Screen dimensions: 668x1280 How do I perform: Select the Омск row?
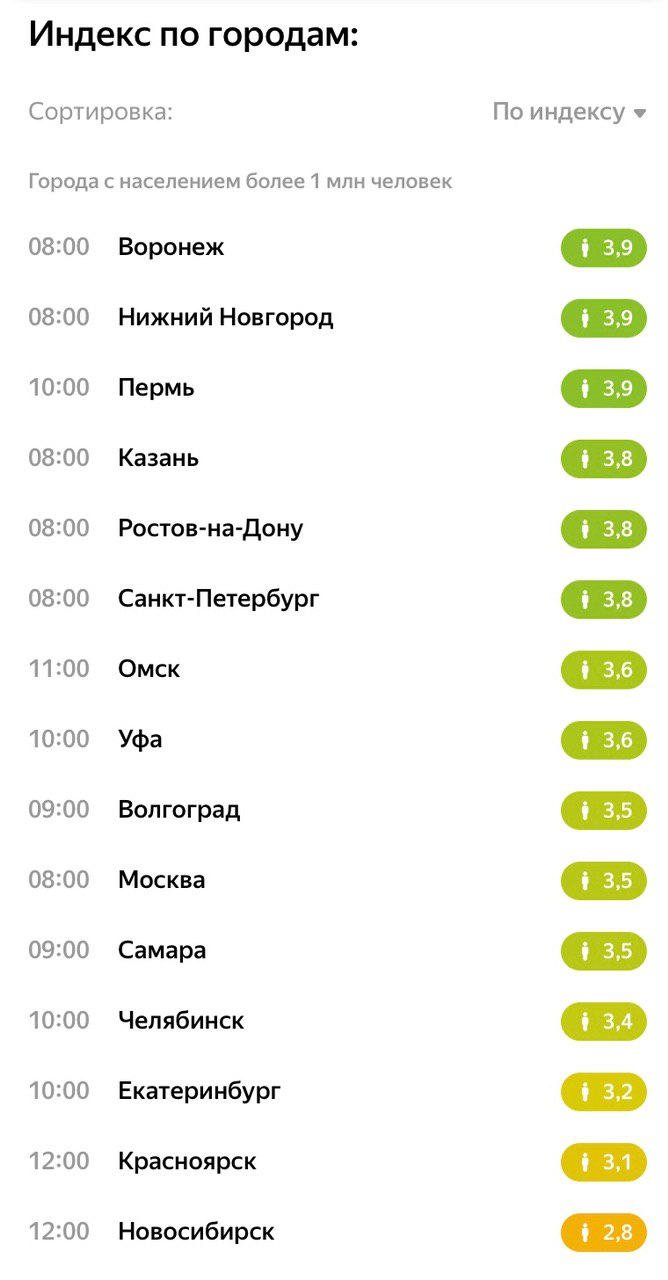tap(149, 669)
